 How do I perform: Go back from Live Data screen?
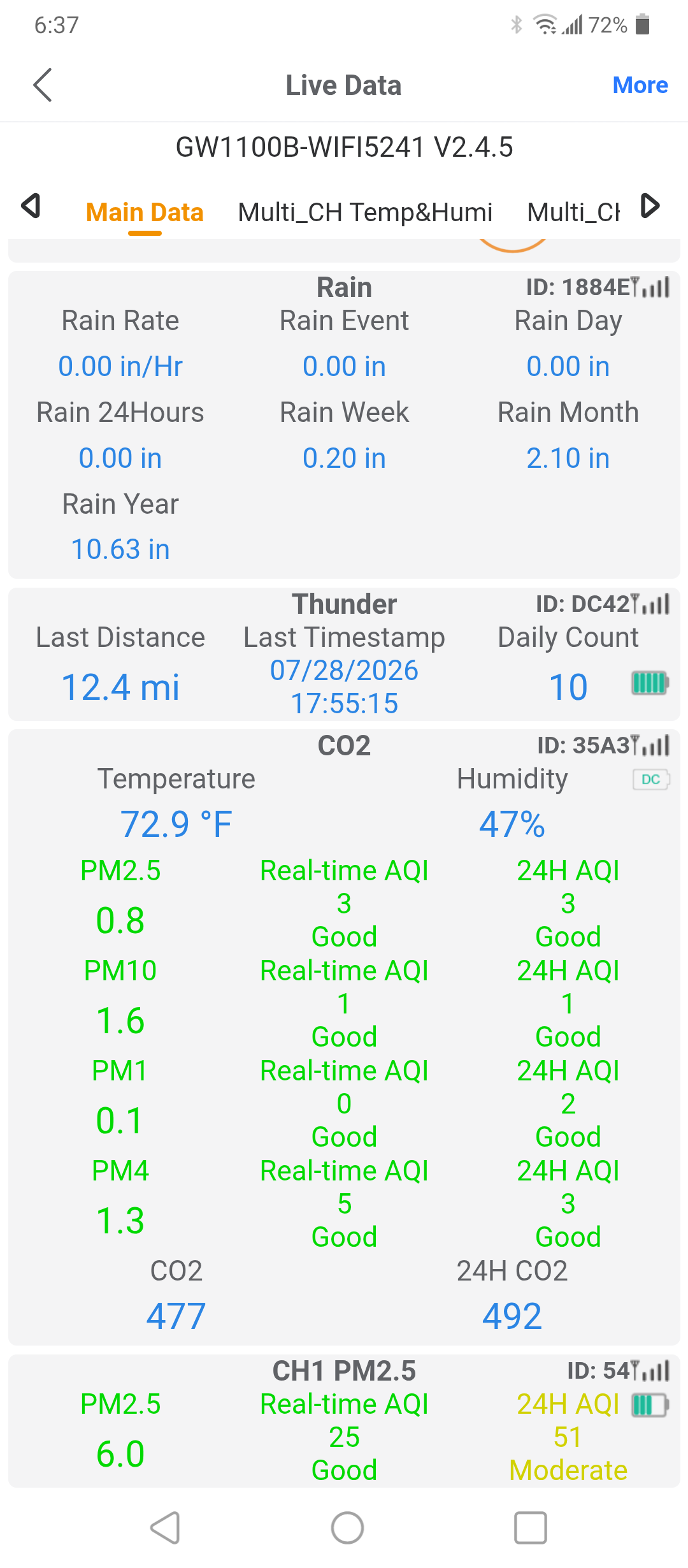[x=43, y=85]
